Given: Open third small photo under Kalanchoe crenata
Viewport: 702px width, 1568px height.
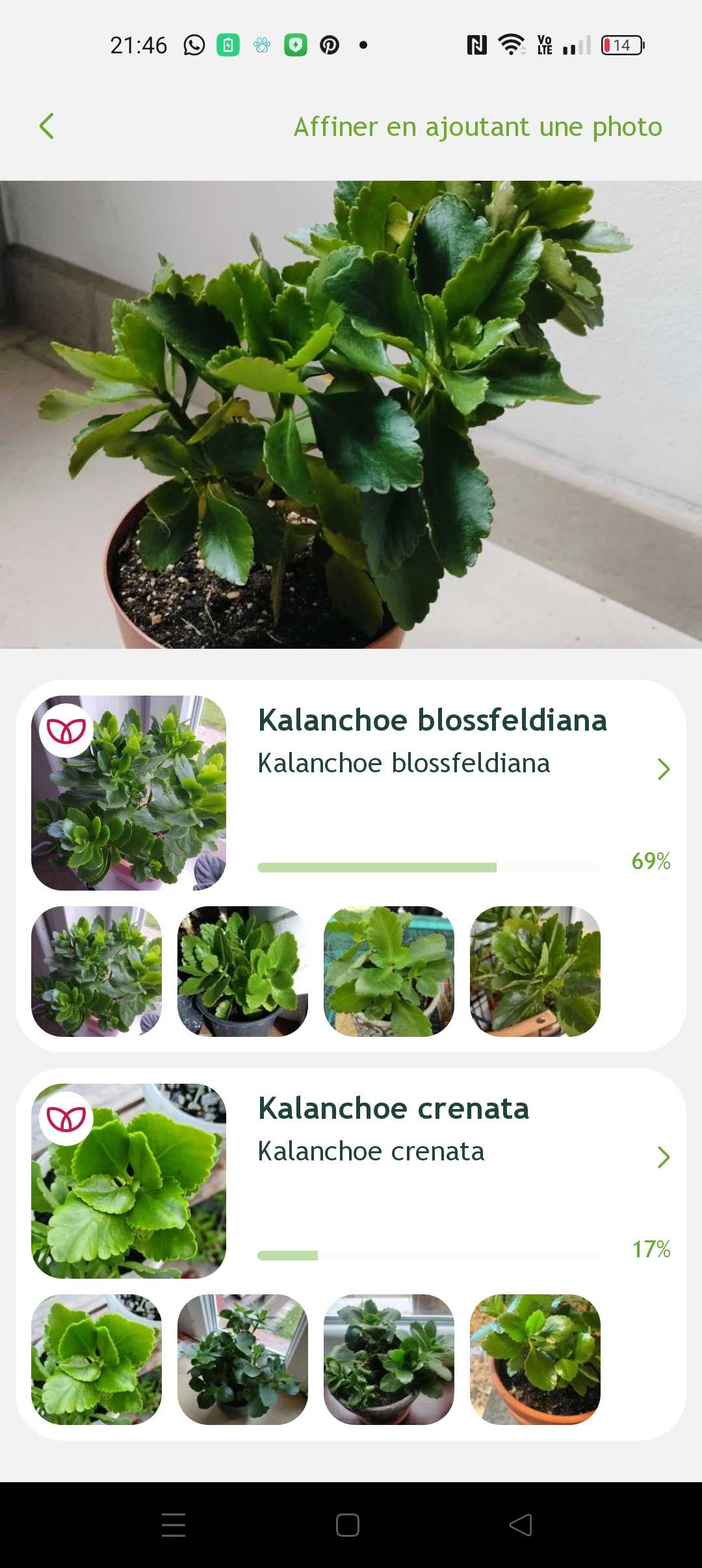Looking at the screenshot, I should [389, 1359].
